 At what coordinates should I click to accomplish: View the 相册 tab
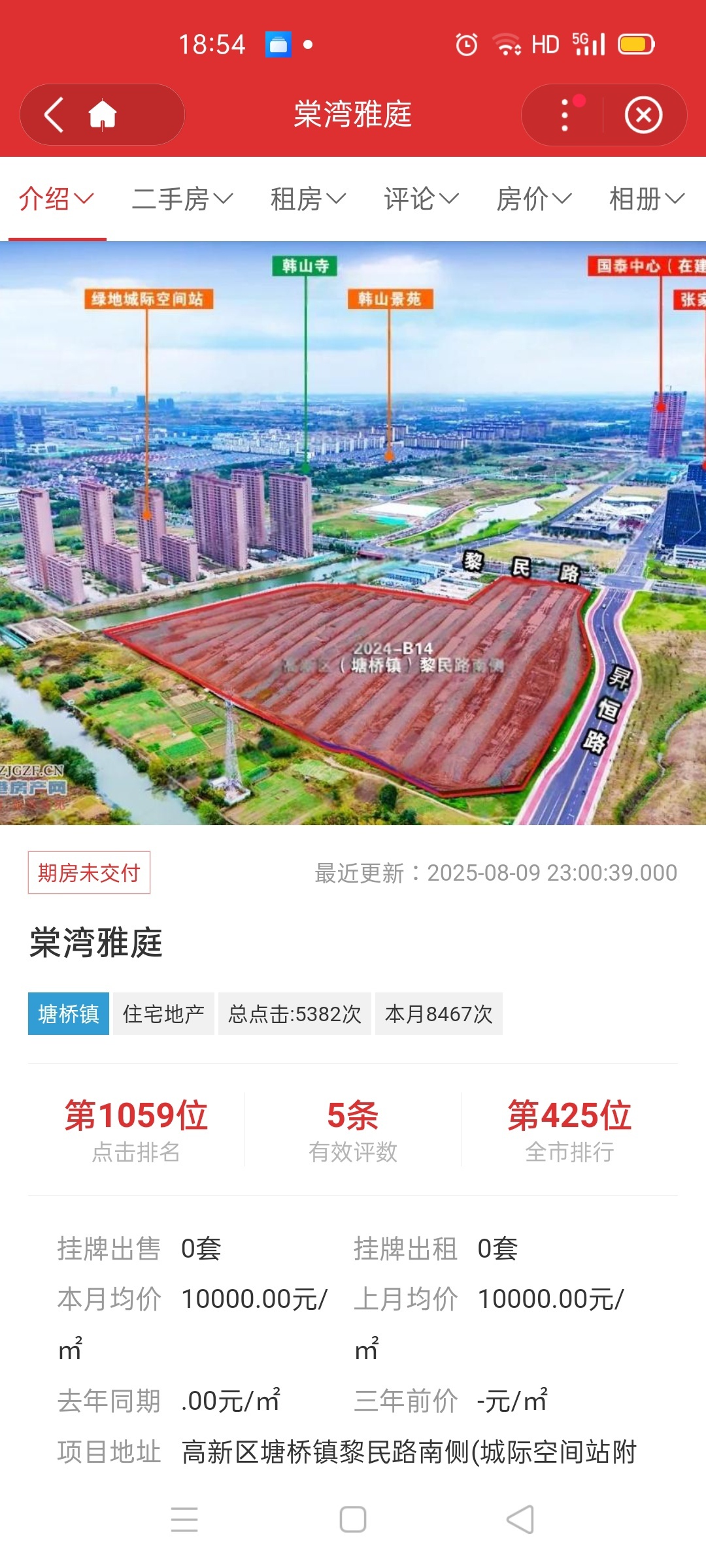pos(647,199)
